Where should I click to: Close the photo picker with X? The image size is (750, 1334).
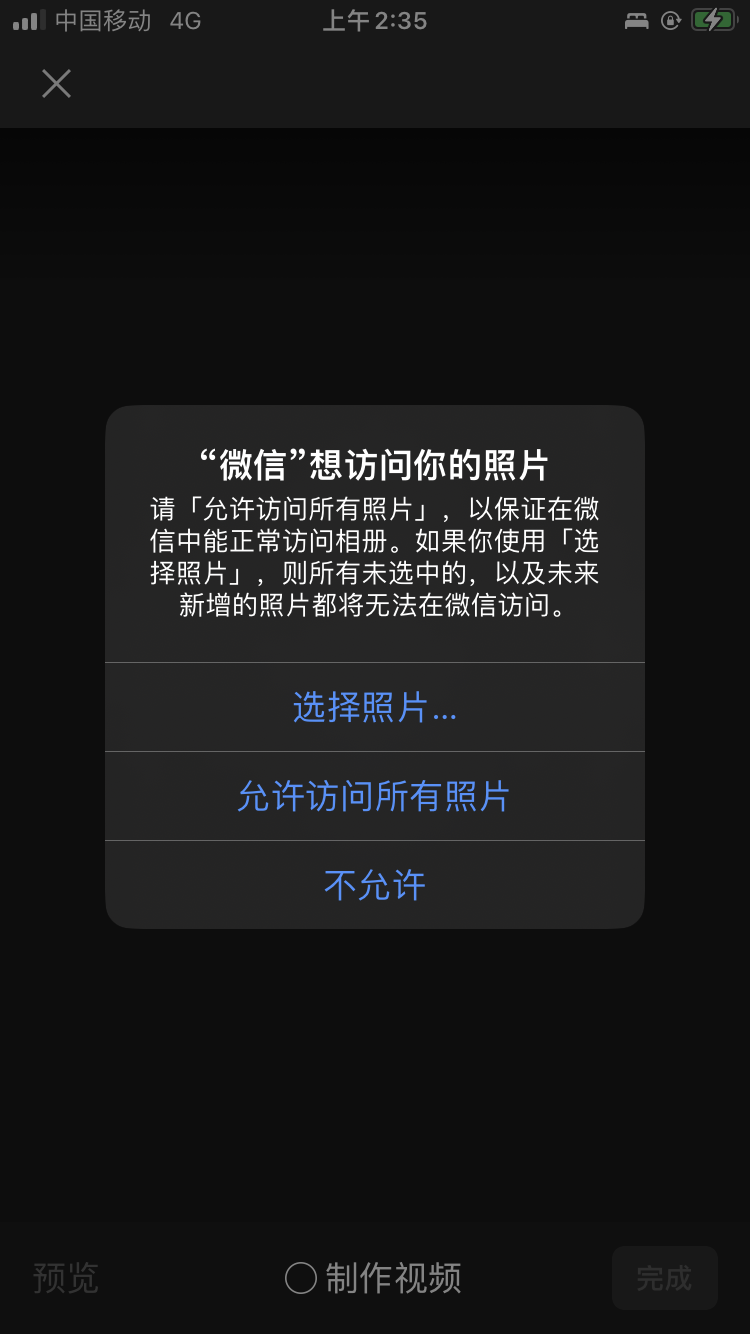coord(56,83)
